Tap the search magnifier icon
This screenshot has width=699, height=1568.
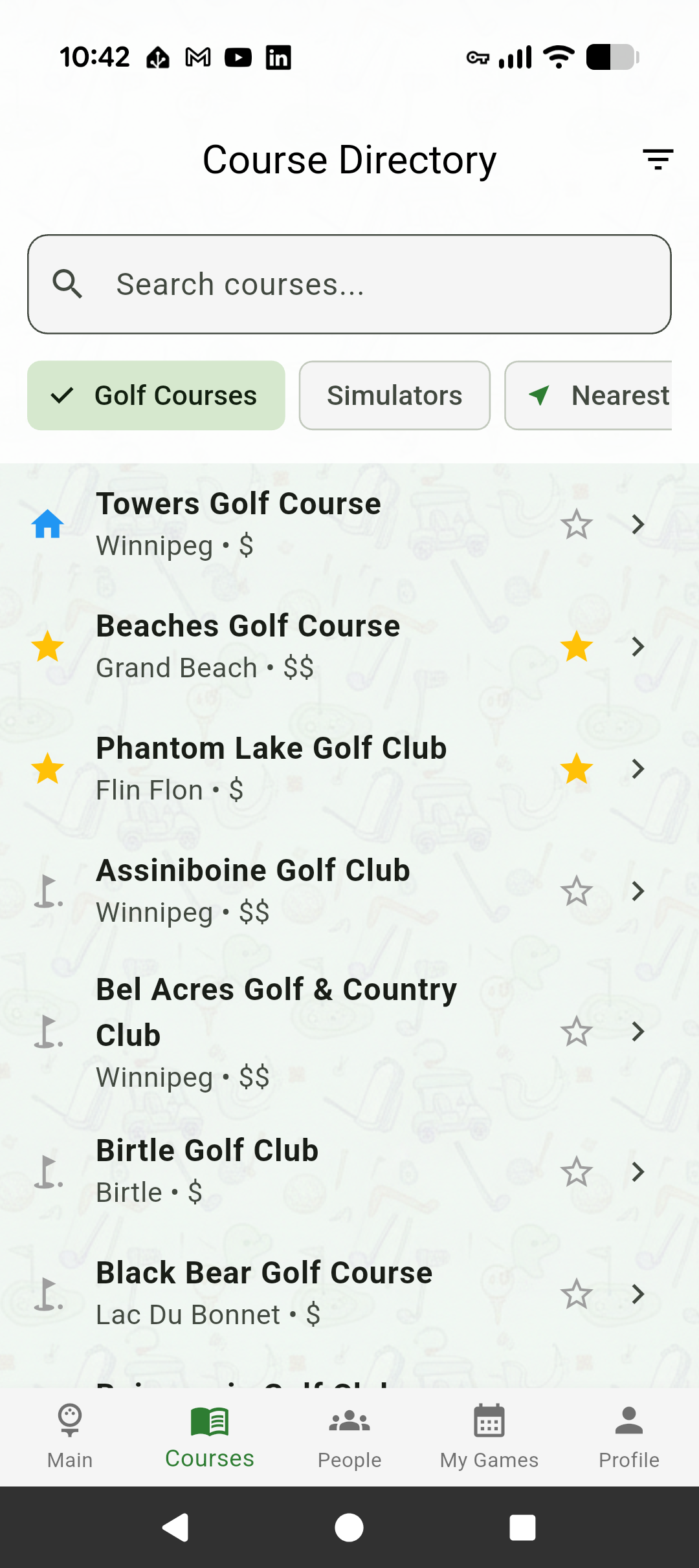click(x=68, y=283)
